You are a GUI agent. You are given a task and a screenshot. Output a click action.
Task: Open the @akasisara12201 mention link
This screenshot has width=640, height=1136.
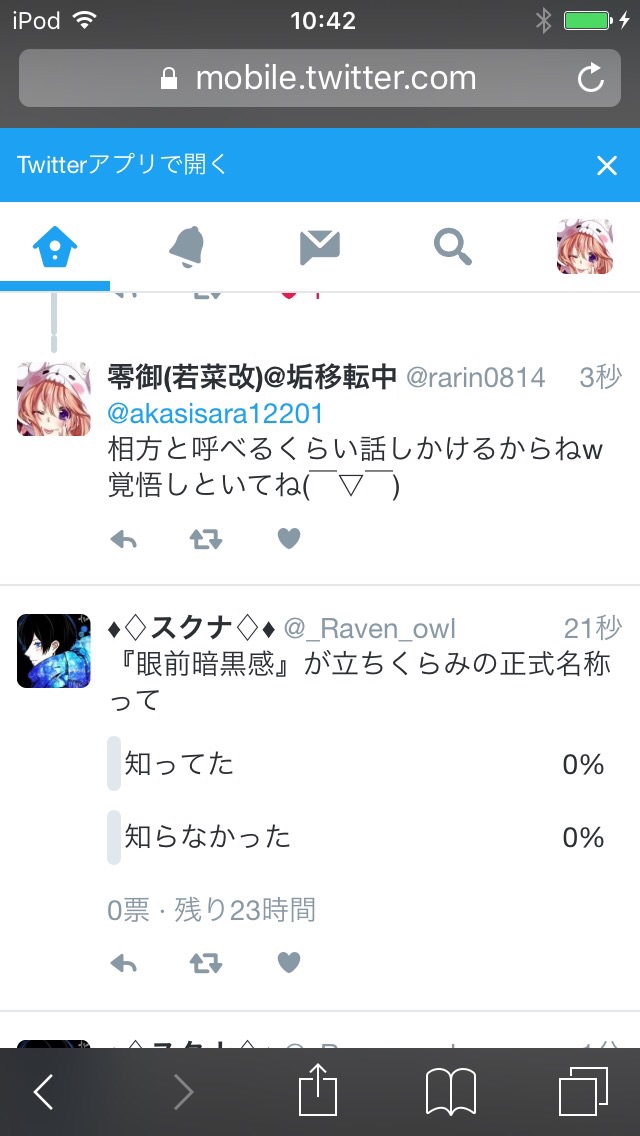click(215, 413)
